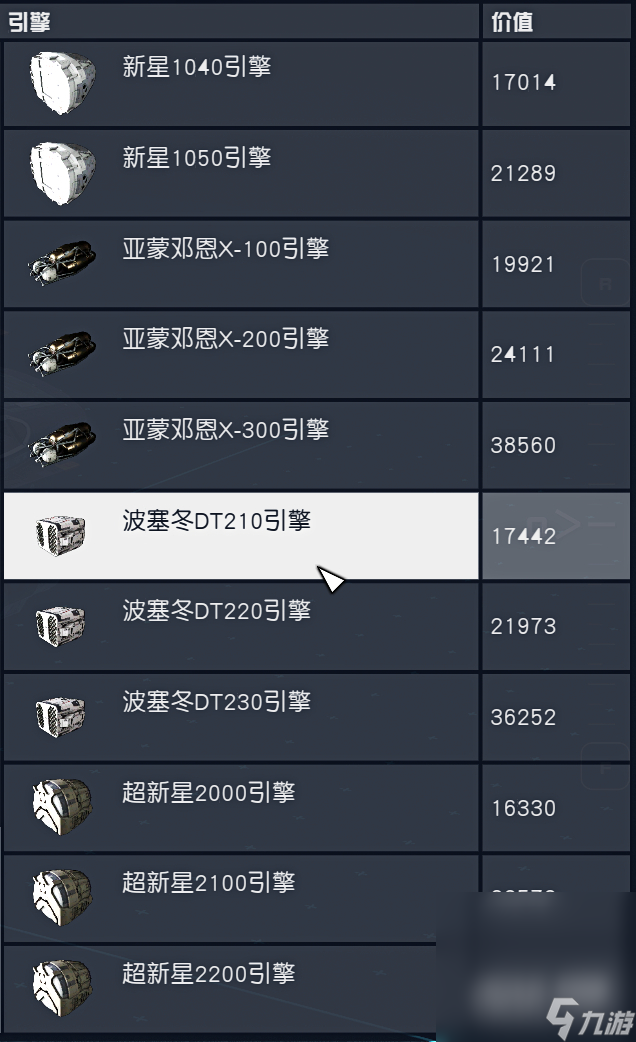Choose the 超新星2100引擎 engine
Image resolution: width=636 pixels, height=1042 pixels.
pyautogui.click(x=240, y=897)
